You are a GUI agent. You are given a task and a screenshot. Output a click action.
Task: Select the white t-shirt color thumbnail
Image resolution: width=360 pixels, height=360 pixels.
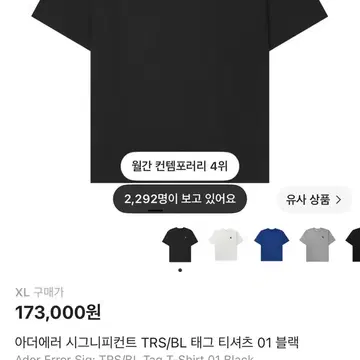tap(226, 244)
